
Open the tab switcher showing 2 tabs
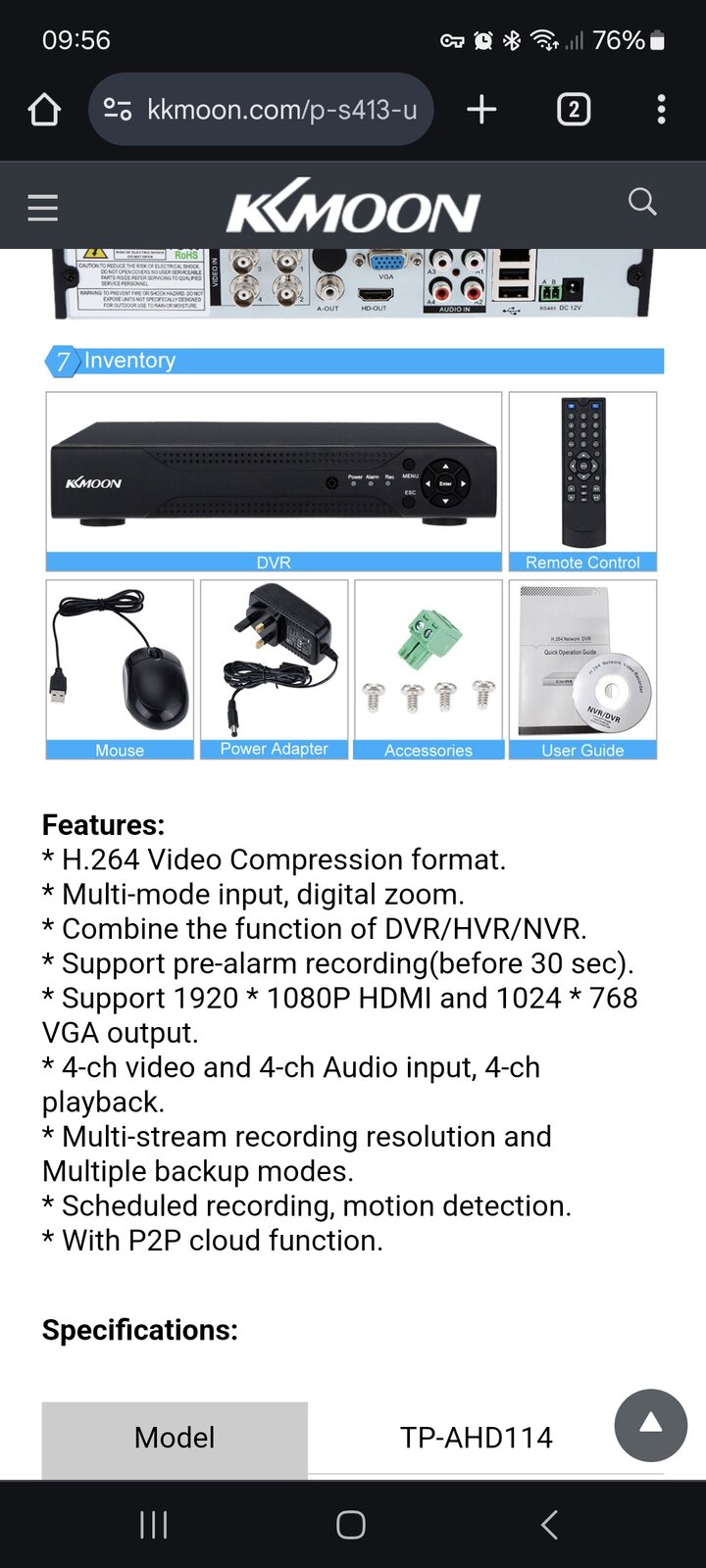[574, 109]
